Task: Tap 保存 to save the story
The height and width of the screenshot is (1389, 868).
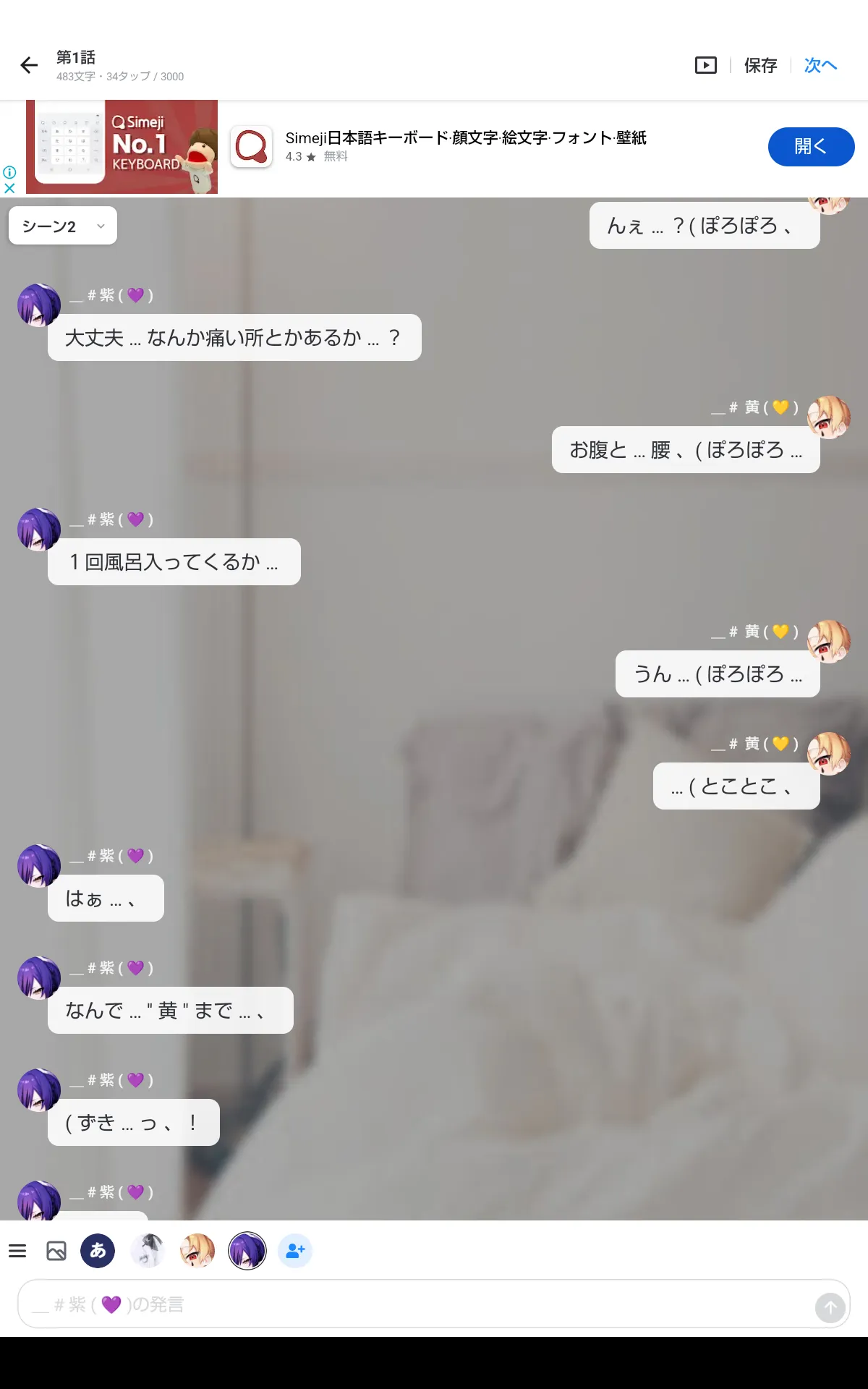Action: click(760, 66)
